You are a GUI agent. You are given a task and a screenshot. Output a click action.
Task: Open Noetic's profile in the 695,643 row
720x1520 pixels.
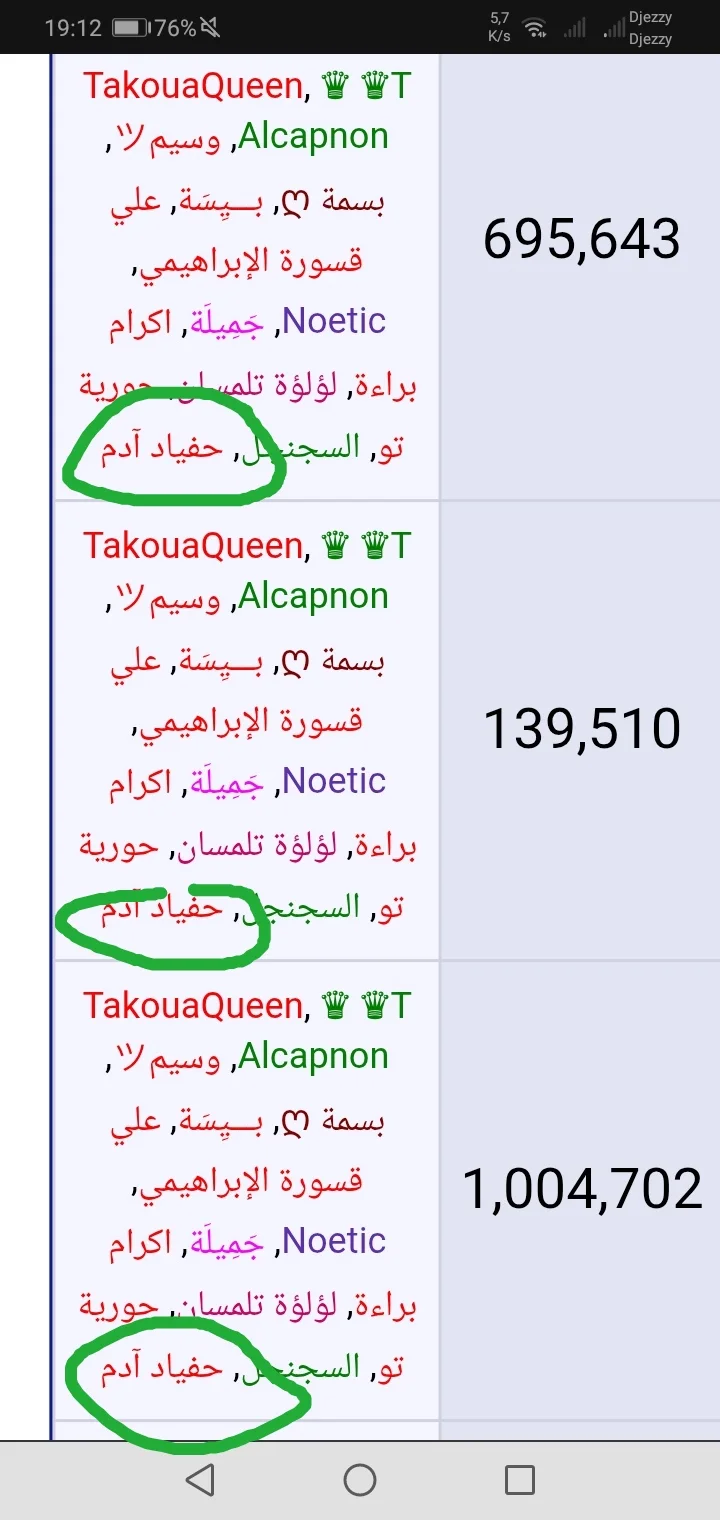(x=334, y=321)
